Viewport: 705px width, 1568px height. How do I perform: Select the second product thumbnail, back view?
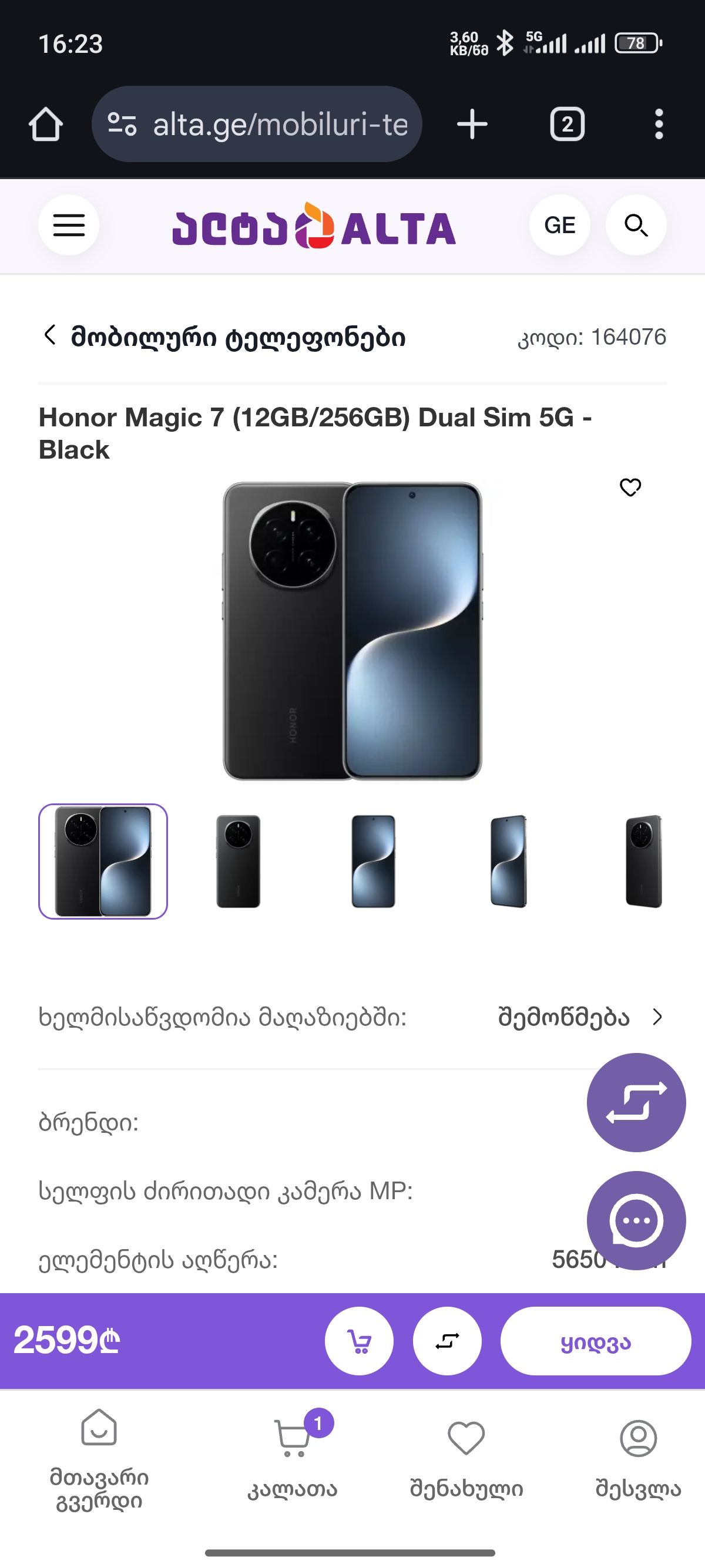[x=238, y=862]
